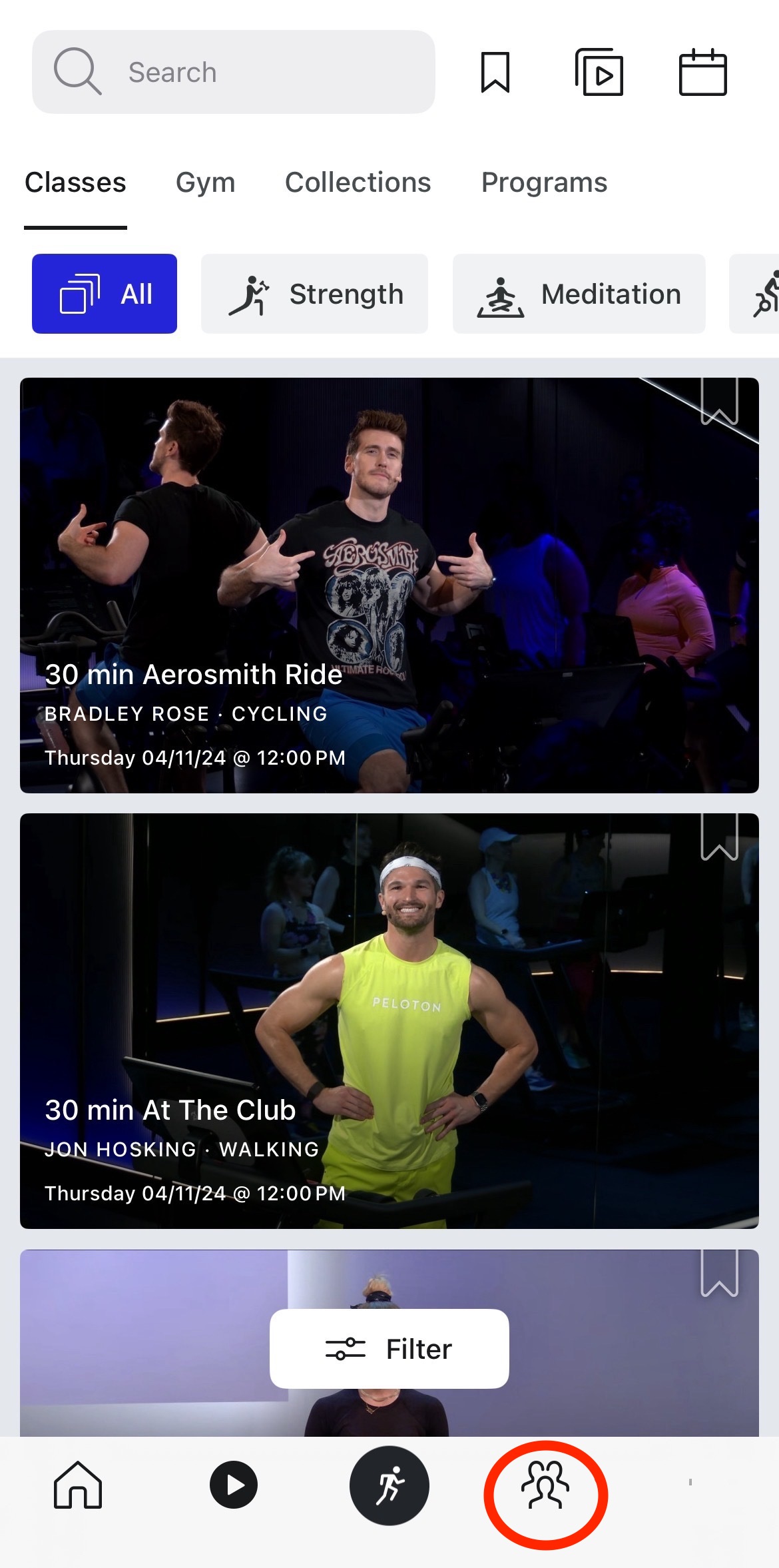The height and width of the screenshot is (1568, 779).
Task: Switch to the Gym tab
Action: point(205,183)
